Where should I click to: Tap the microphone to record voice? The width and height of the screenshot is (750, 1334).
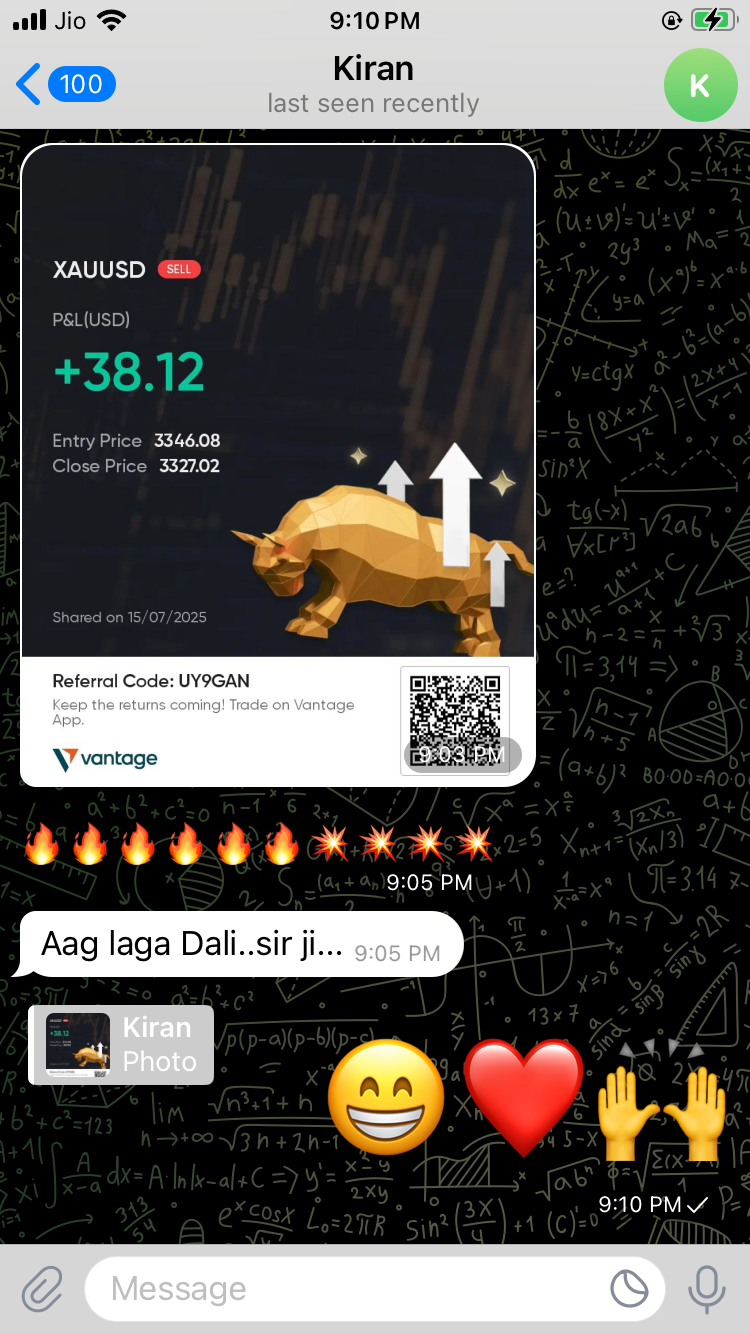click(706, 1289)
